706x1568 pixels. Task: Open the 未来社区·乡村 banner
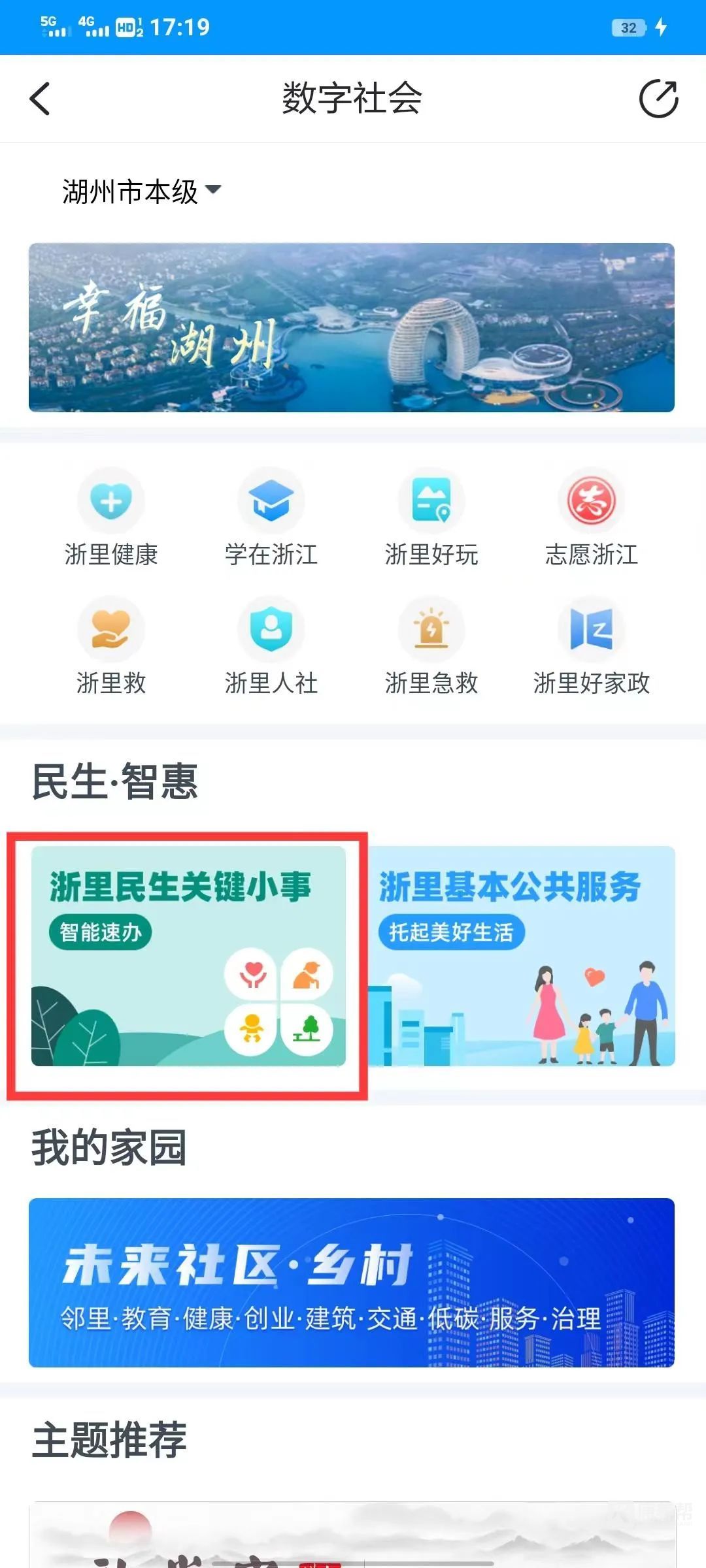(x=352, y=1282)
